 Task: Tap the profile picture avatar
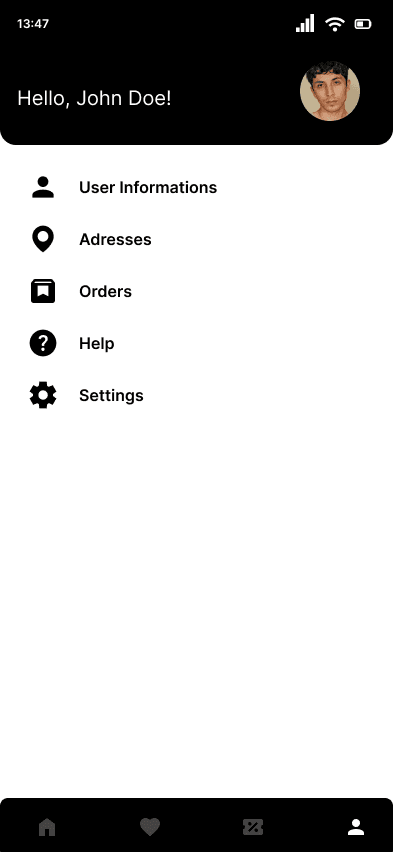click(x=330, y=91)
